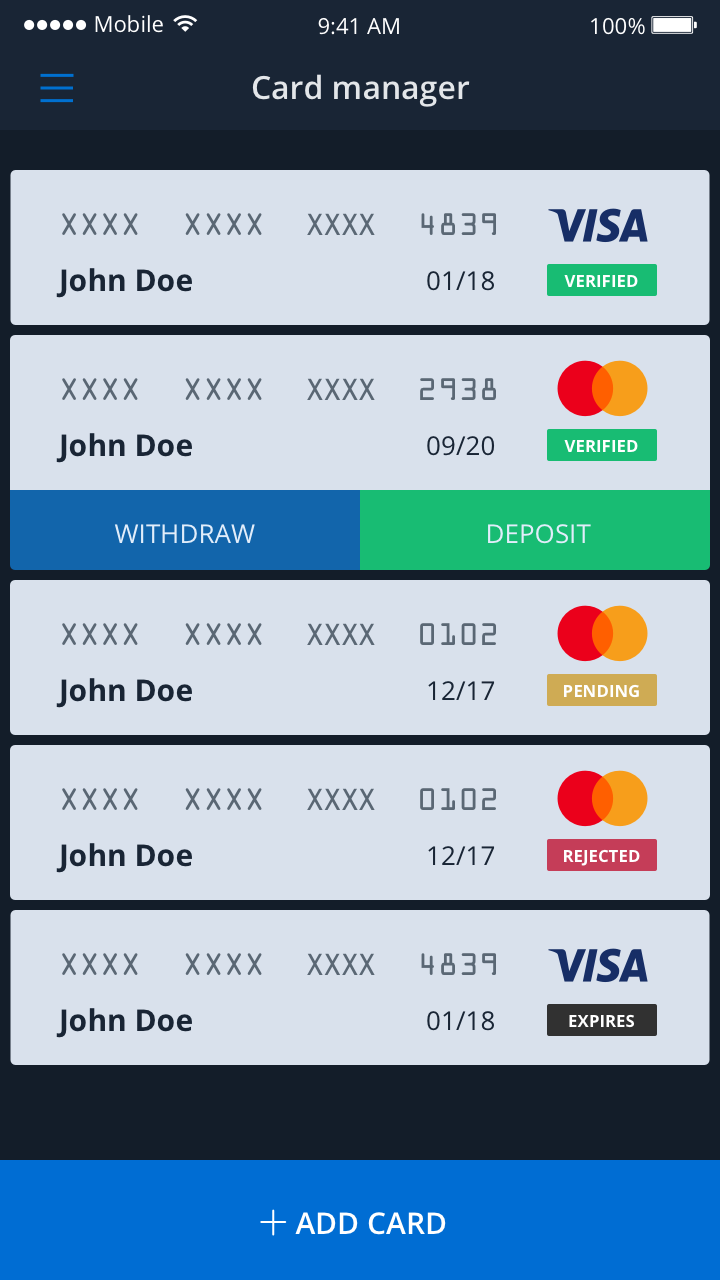
Task: Tap the Wi-Fi icon in the status bar
Action: point(186,24)
